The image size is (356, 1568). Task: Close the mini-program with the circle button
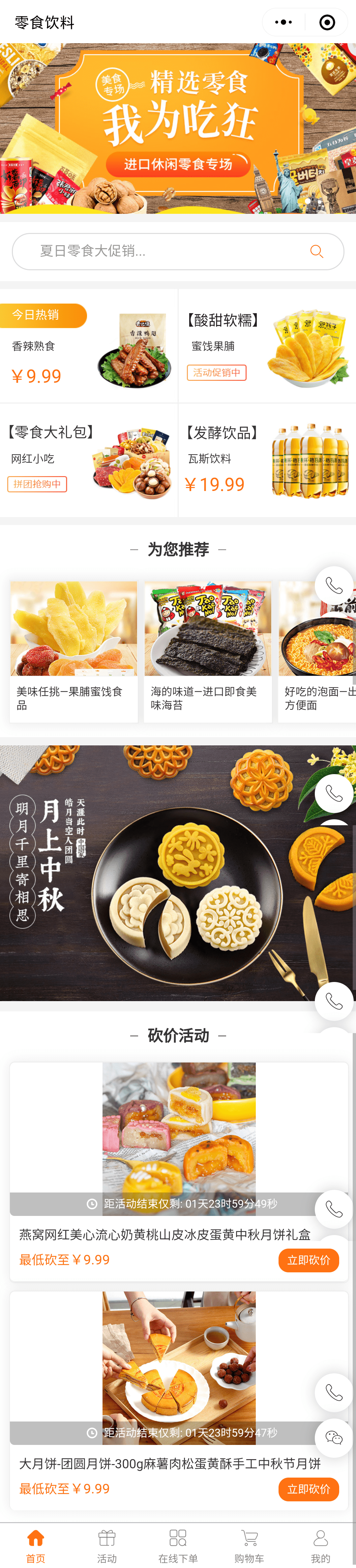pyautogui.click(x=327, y=22)
